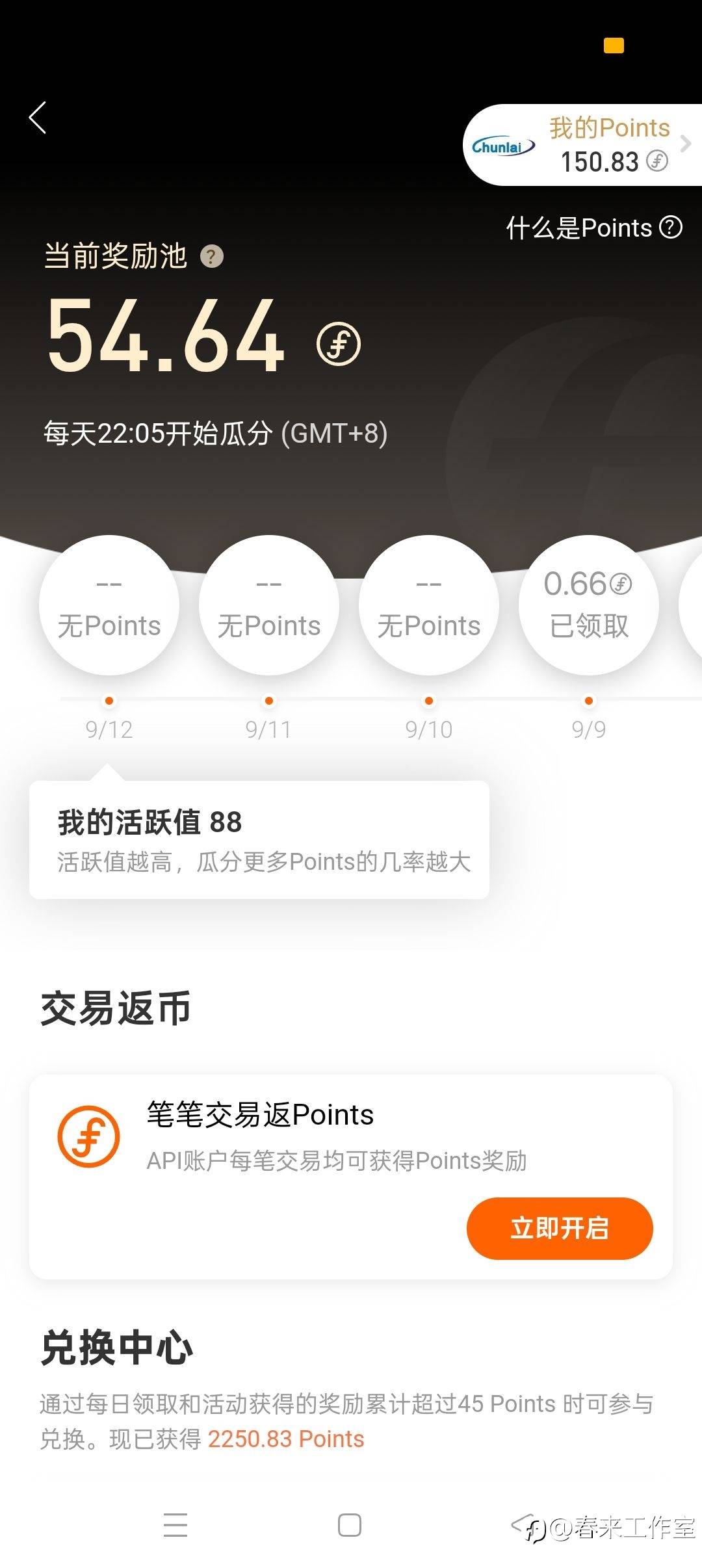Image resolution: width=702 pixels, height=1568 pixels.
Task: Tap the question mark beside 当前奖励池
Action: pos(211,257)
